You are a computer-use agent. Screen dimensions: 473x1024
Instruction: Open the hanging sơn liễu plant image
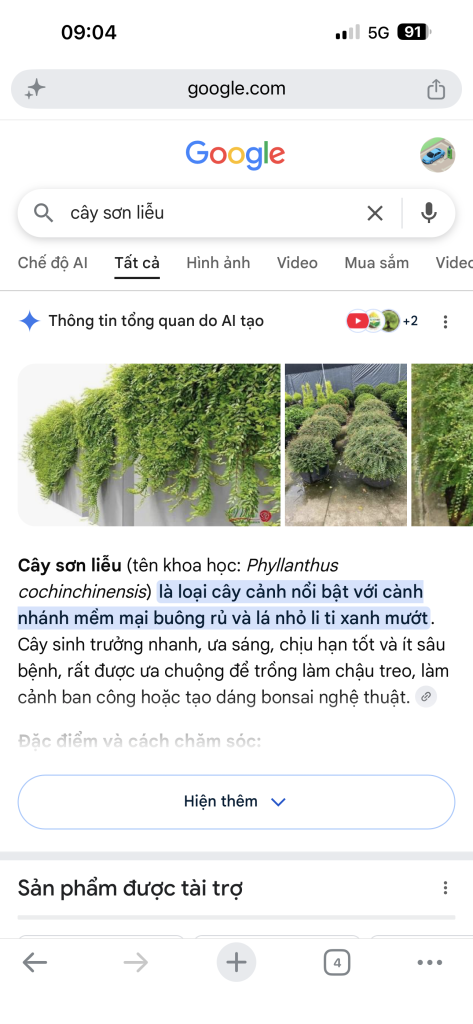pos(149,445)
